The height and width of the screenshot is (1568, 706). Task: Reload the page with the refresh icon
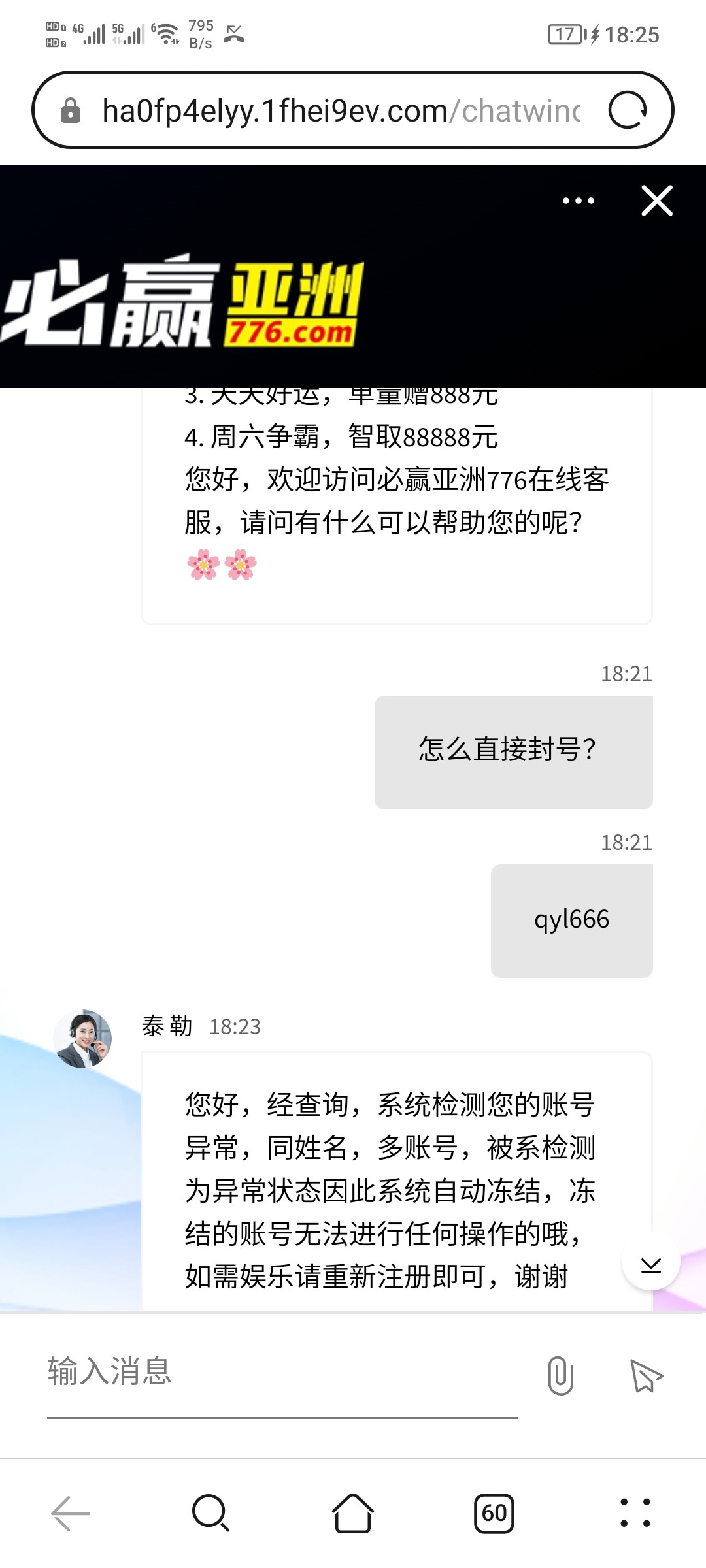(x=628, y=110)
